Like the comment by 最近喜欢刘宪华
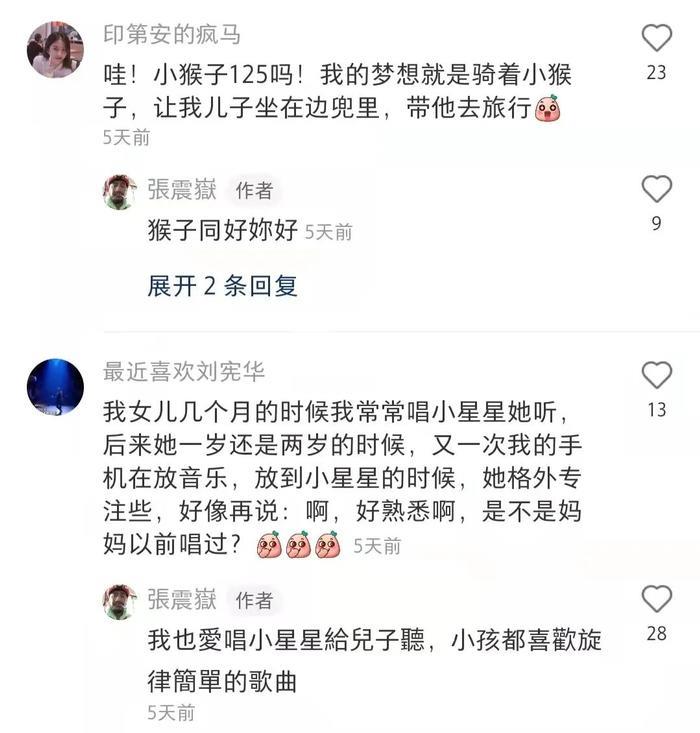This screenshot has height=733, width=700. click(656, 375)
